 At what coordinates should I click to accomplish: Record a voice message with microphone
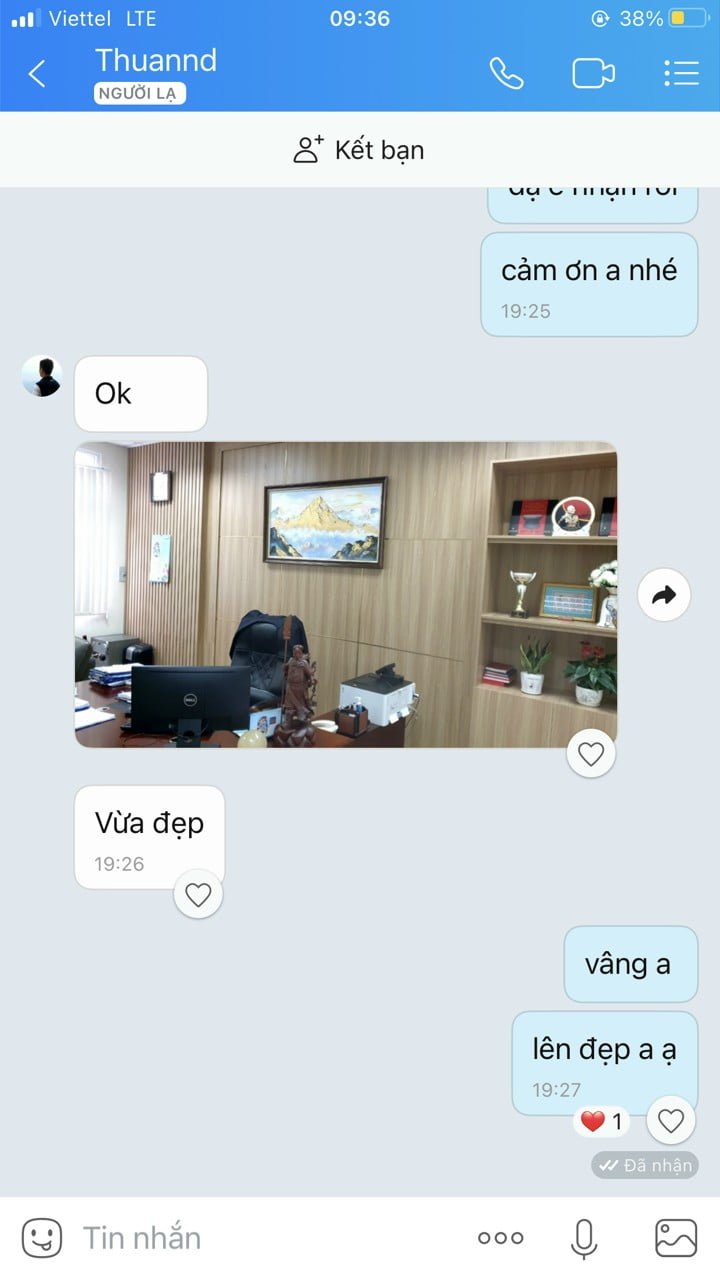pos(584,1238)
